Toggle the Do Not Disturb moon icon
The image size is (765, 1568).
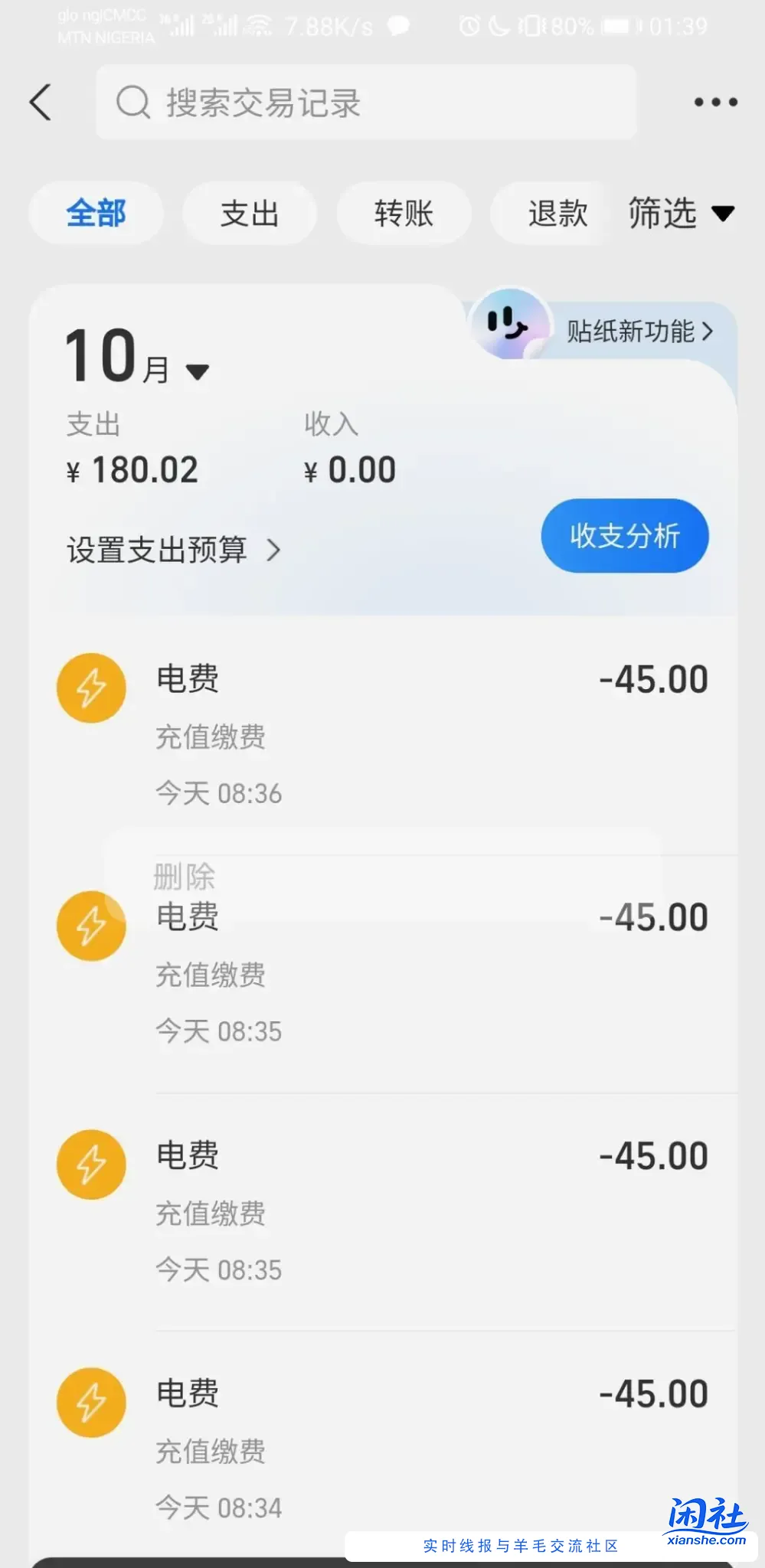point(499,26)
